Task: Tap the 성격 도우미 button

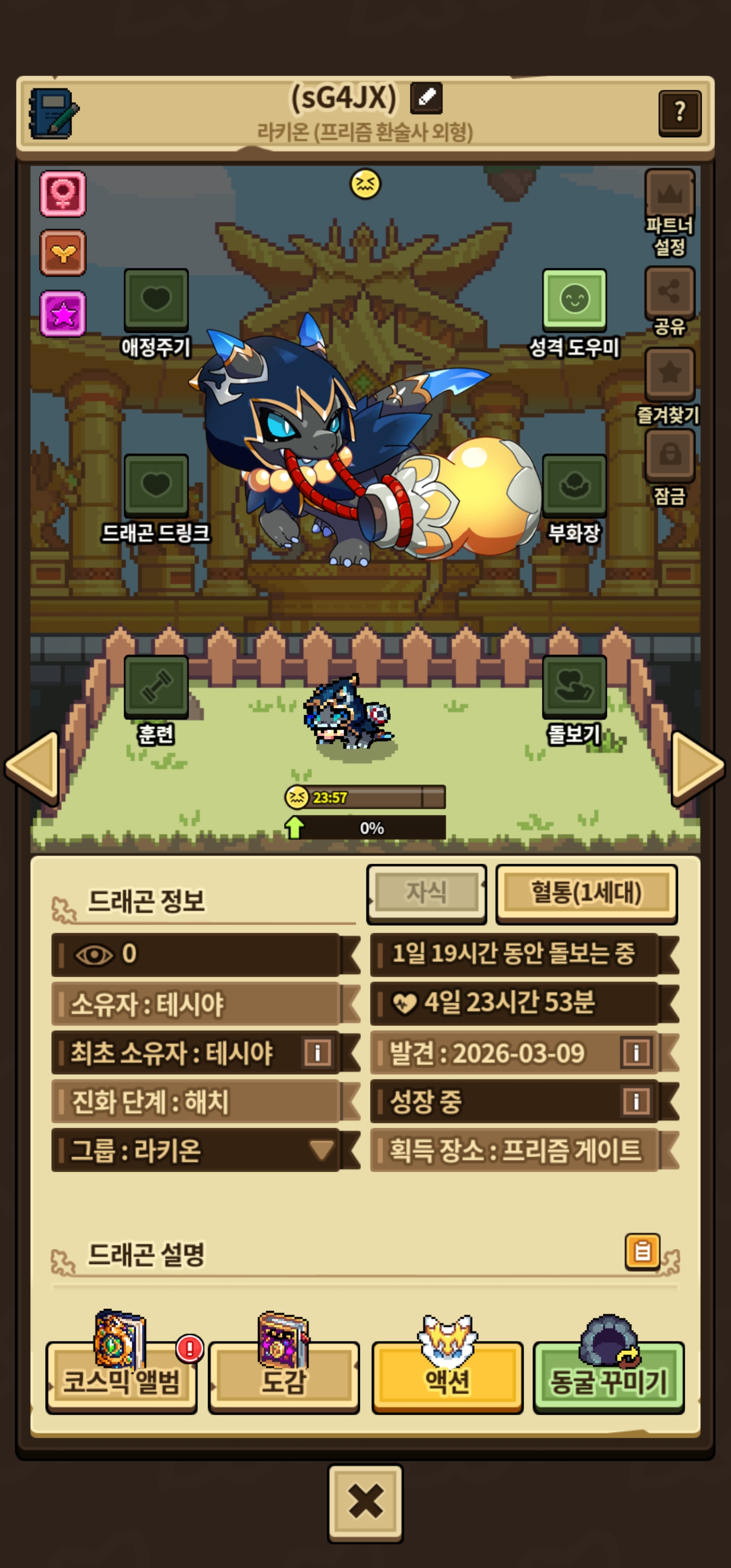Action: 574,300
